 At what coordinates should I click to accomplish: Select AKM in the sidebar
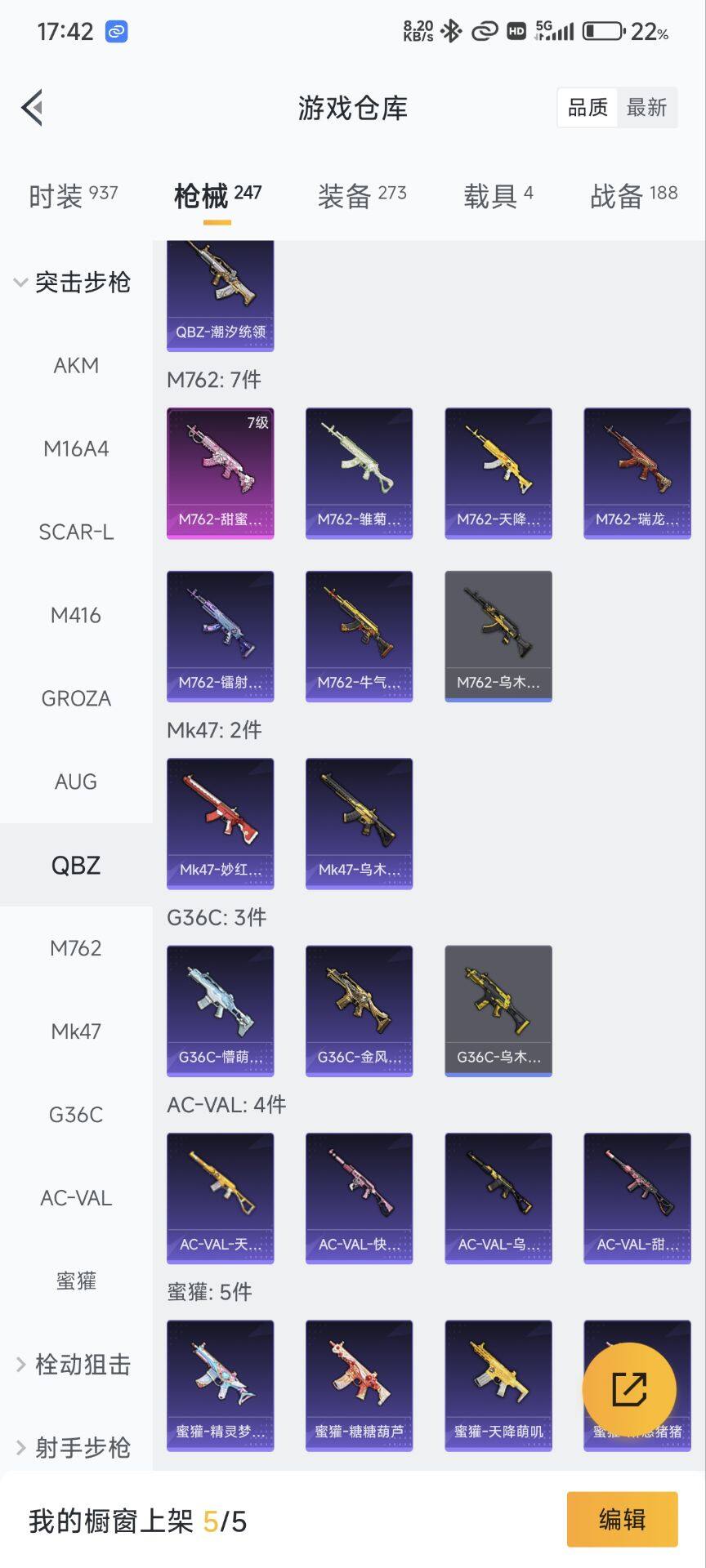point(76,365)
